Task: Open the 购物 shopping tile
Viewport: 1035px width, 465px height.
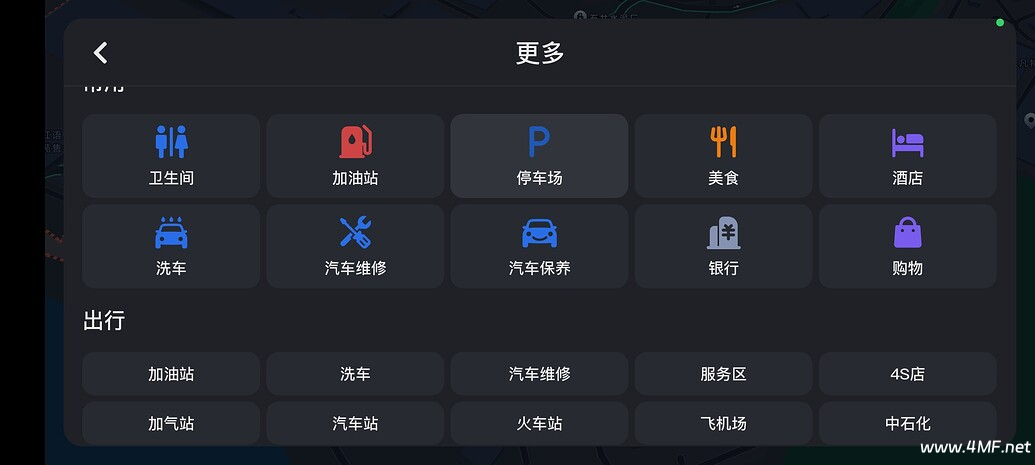Action: coord(907,246)
